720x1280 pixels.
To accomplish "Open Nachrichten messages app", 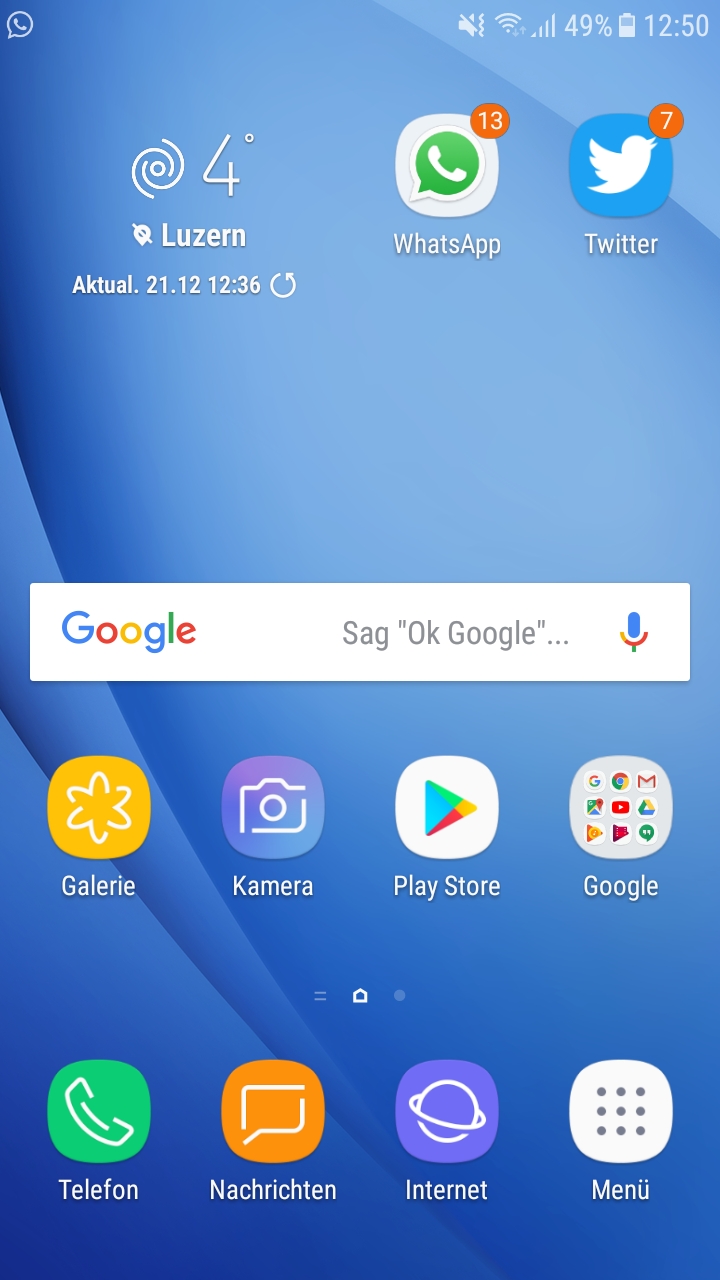I will click(272, 1112).
